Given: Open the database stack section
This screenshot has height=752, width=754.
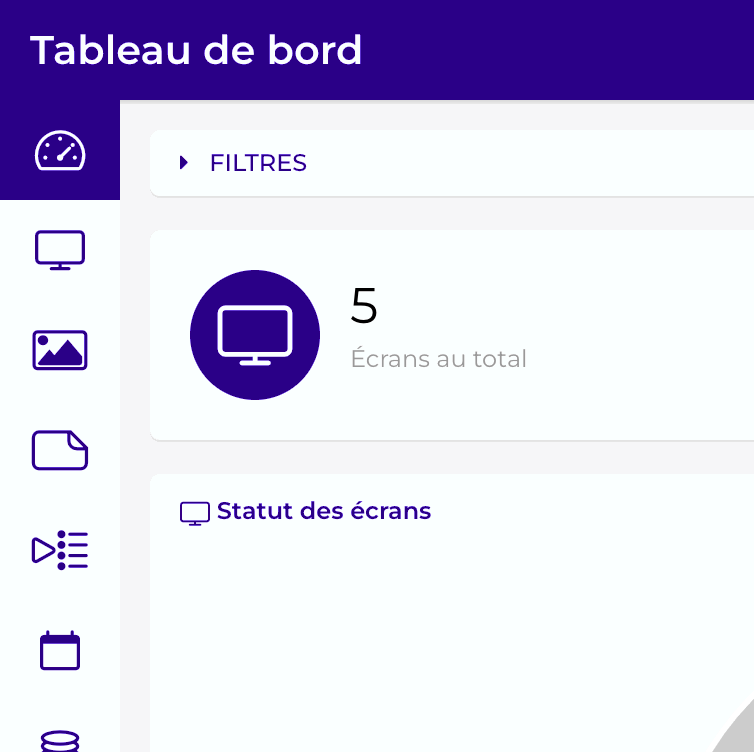Looking at the screenshot, I should point(60,740).
